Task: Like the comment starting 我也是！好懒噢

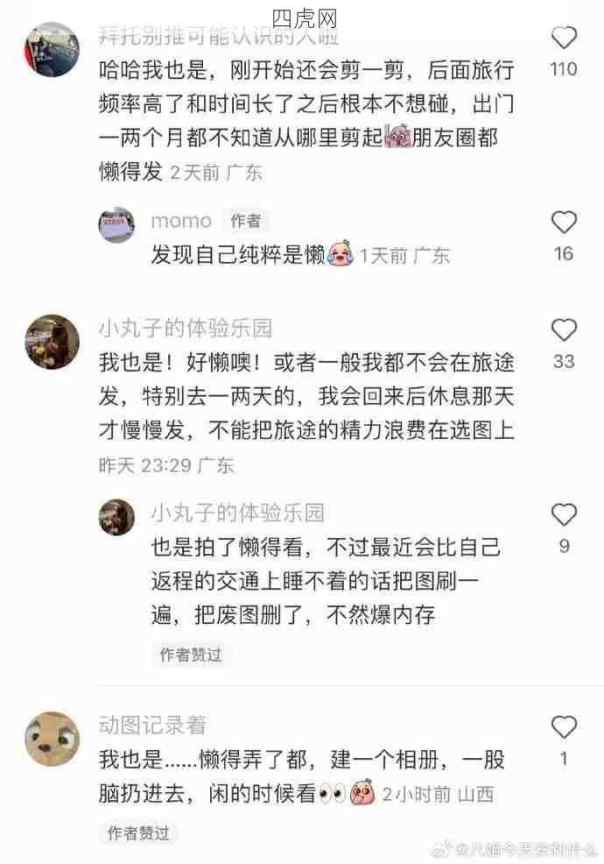Action: (x=564, y=330)
